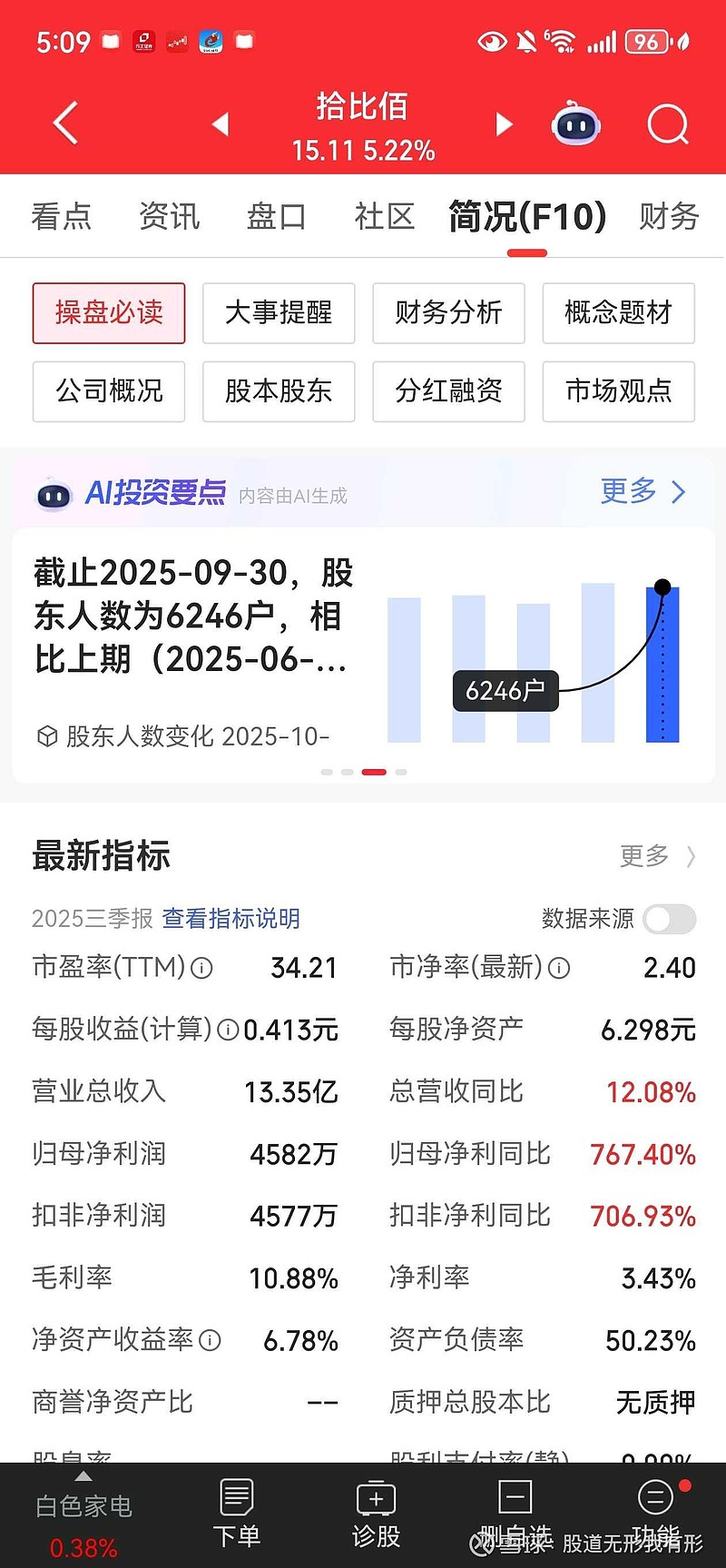Select the 概念题材 chip
726x1568 pixels.
pyautogui.click(x=618, y=313)
